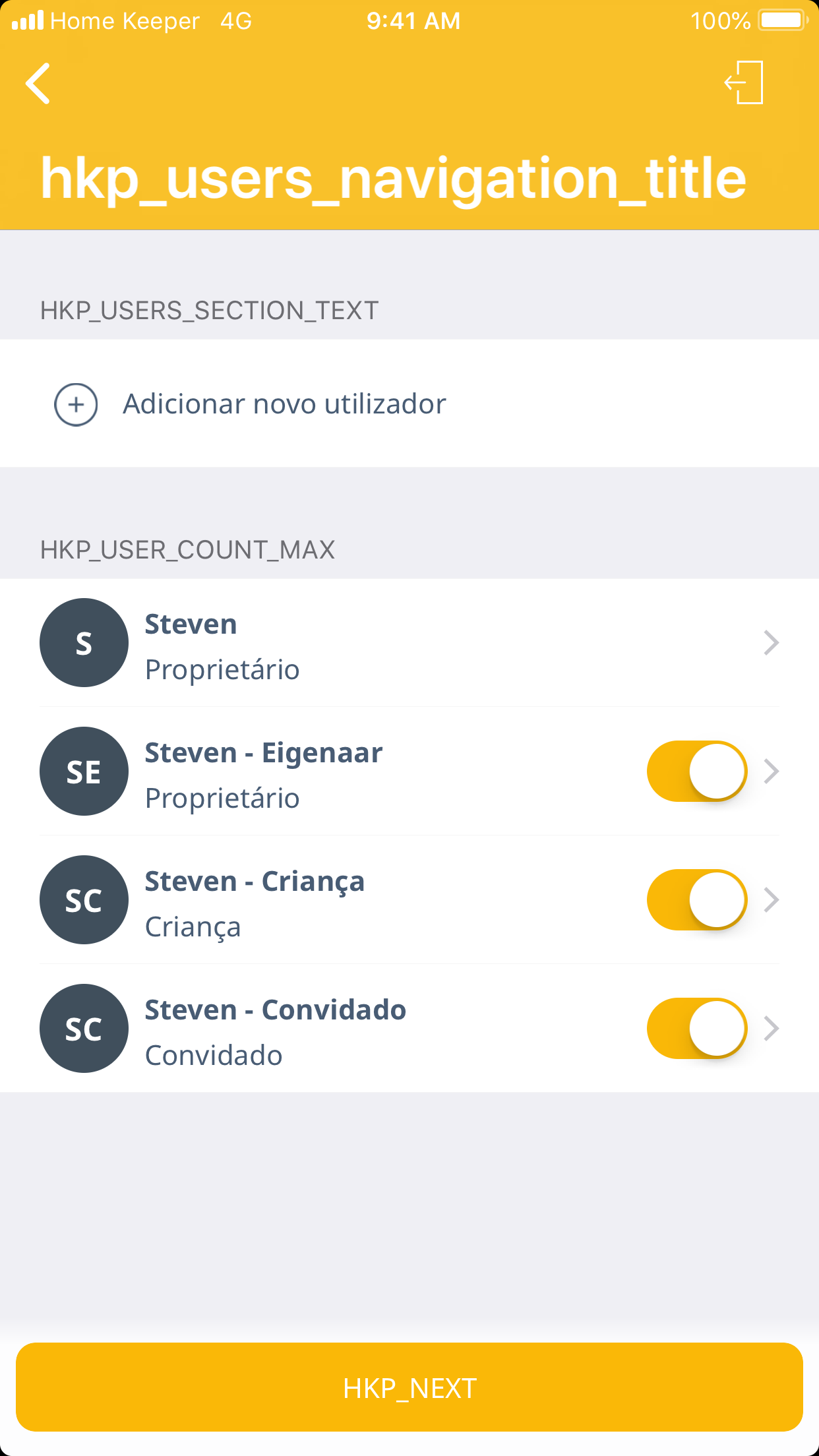Tap the logout icon in the header
The image size is (819, 1456).
point(744,82)
